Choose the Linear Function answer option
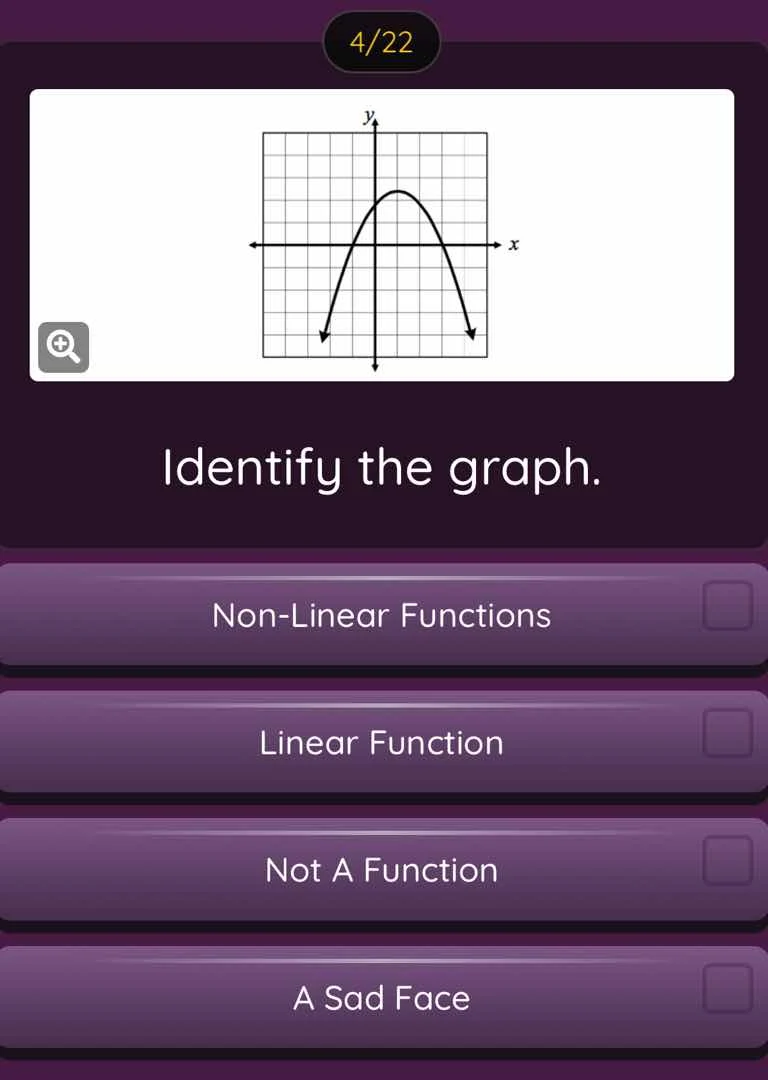The image size is (768, 1080). pos(380,742)
